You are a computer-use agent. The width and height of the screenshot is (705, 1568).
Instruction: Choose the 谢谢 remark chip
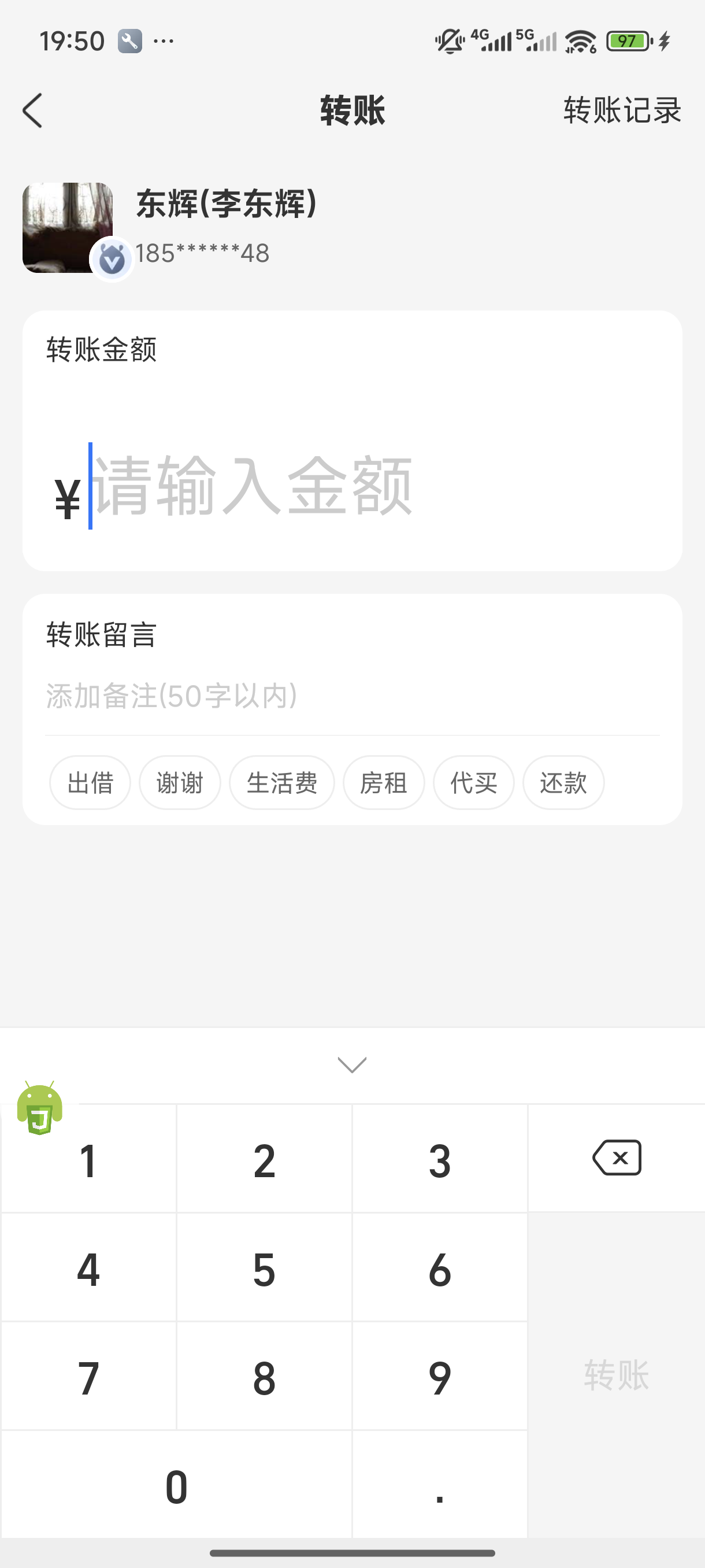click(x=180, y=783)
